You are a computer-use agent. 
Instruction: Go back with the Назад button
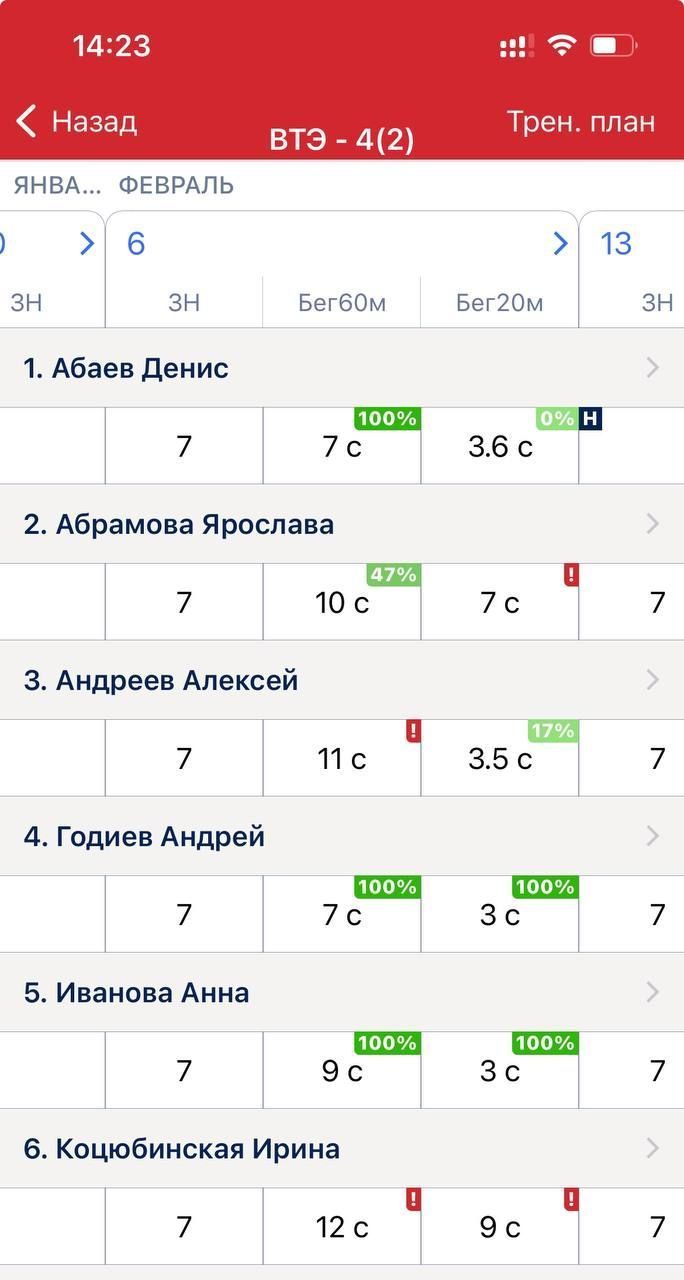76,122
